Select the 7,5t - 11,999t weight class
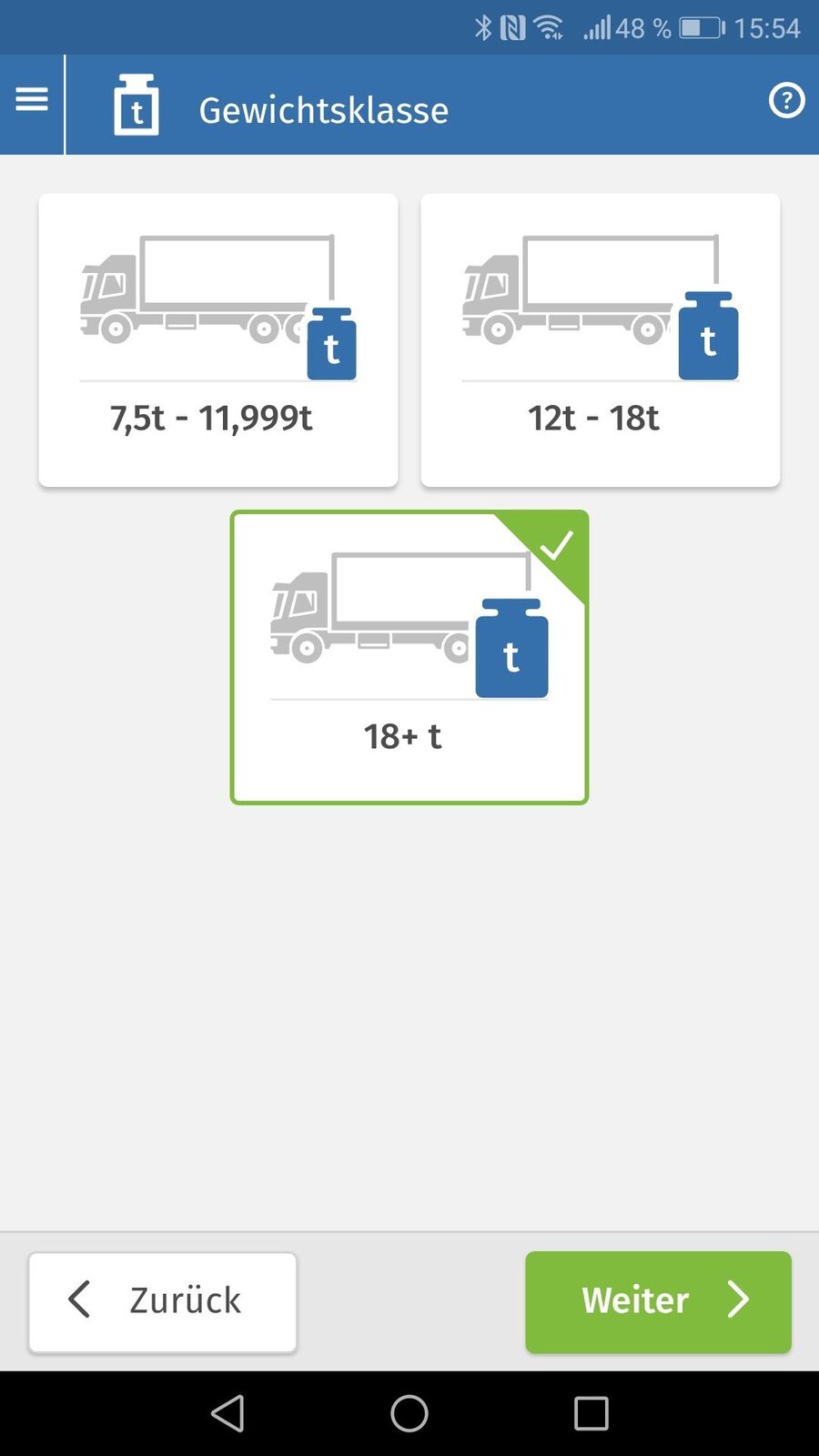The width and height of the screenshot is (819, 1456). pyautogui.click(x=218, y=340)
